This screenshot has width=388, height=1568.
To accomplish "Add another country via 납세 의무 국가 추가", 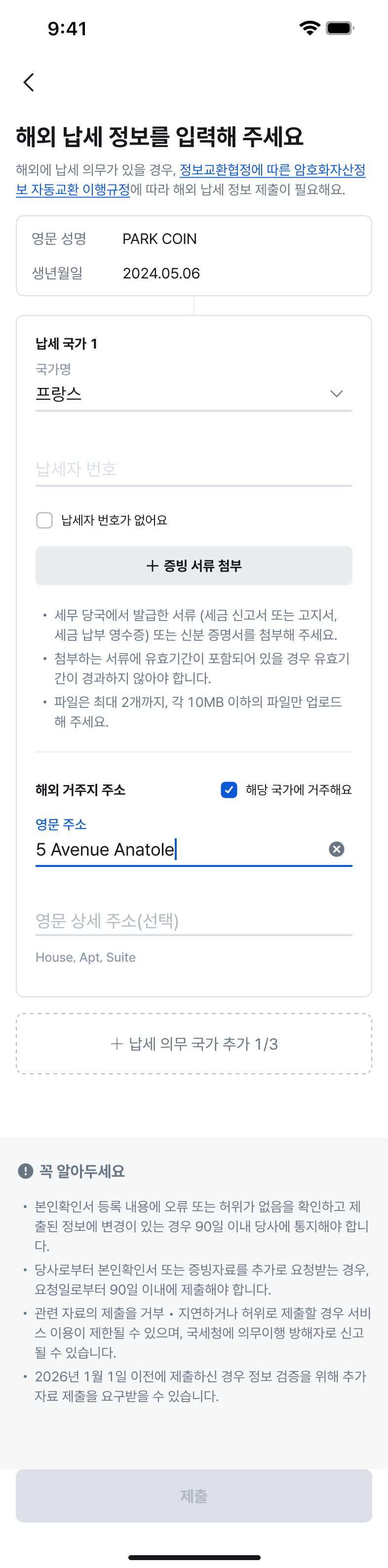I will click(x=194, y=1043).
